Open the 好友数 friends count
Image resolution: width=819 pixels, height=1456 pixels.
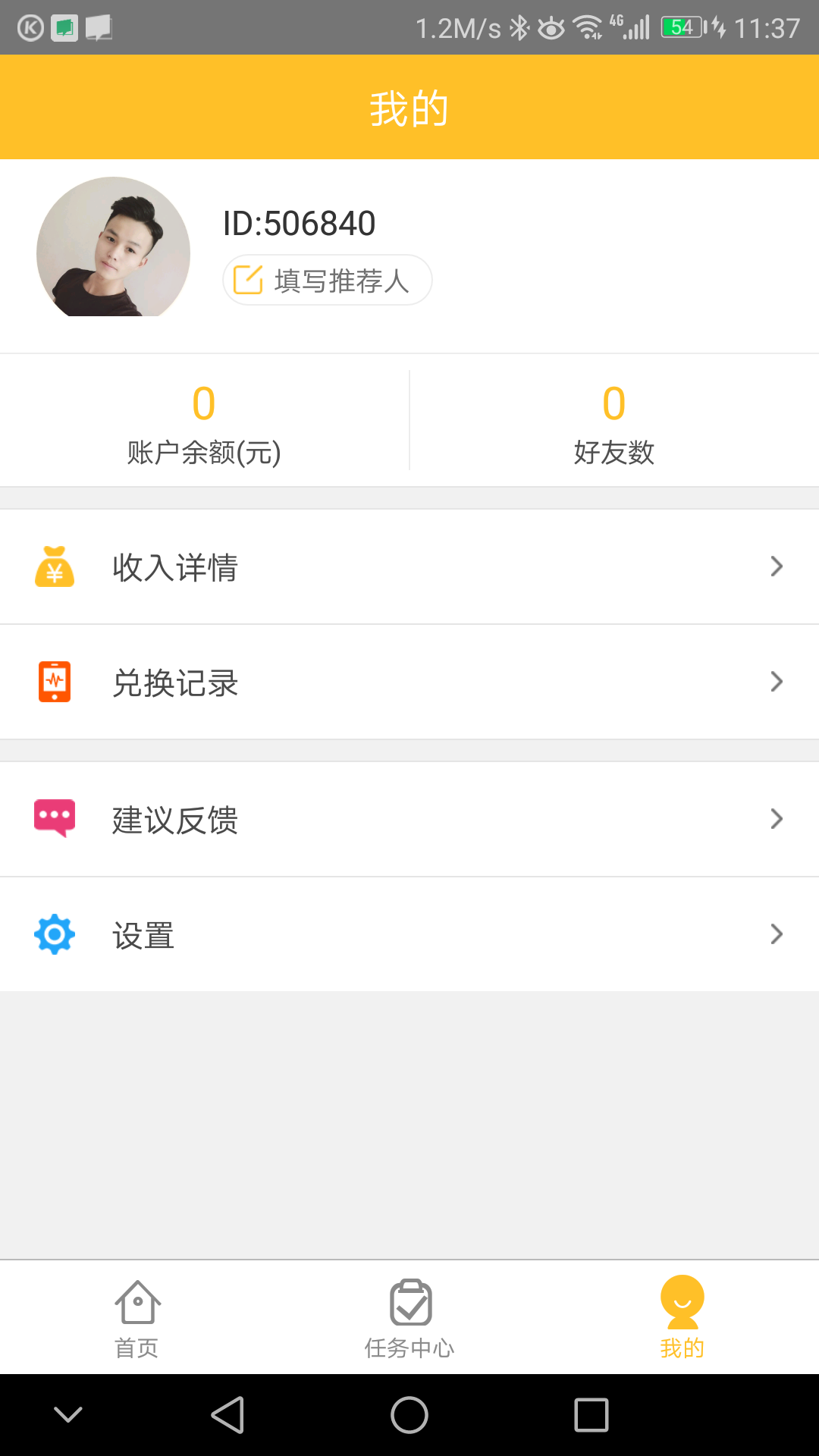[x=613, y=422]
